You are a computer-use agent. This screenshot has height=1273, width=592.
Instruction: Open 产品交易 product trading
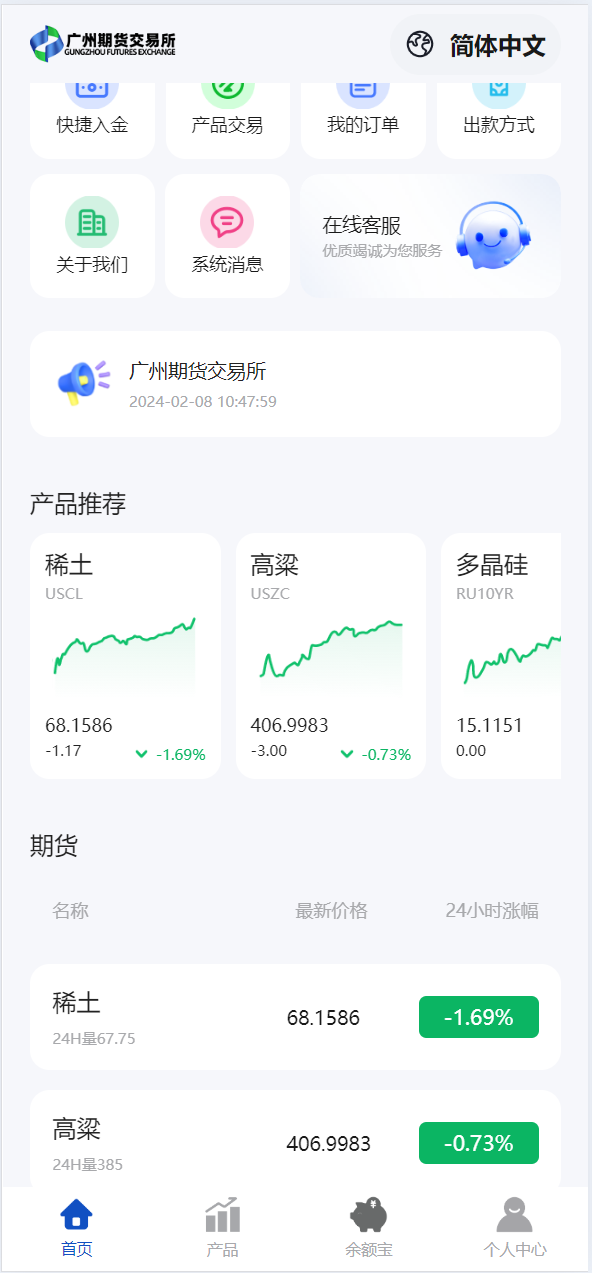(x=227, y=118)
